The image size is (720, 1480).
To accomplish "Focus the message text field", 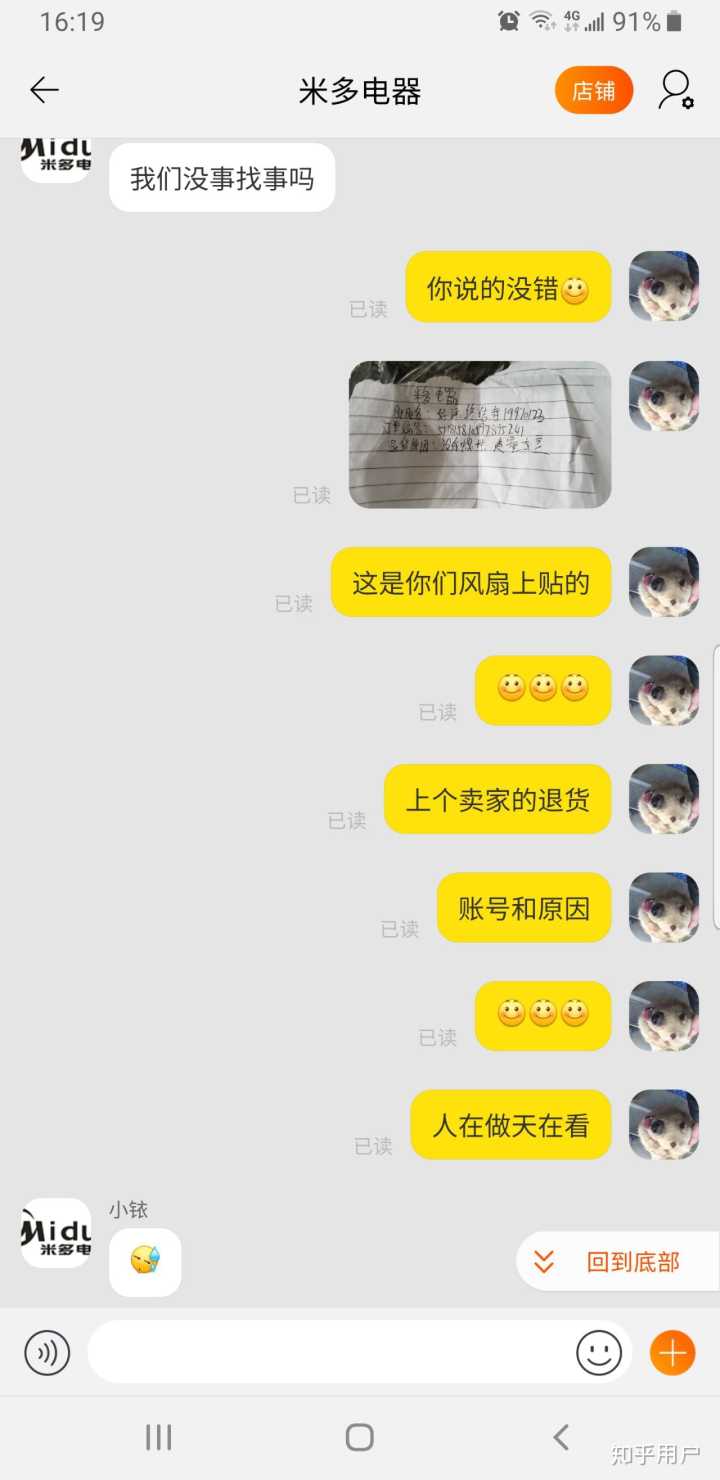I will coord(330,1354).
